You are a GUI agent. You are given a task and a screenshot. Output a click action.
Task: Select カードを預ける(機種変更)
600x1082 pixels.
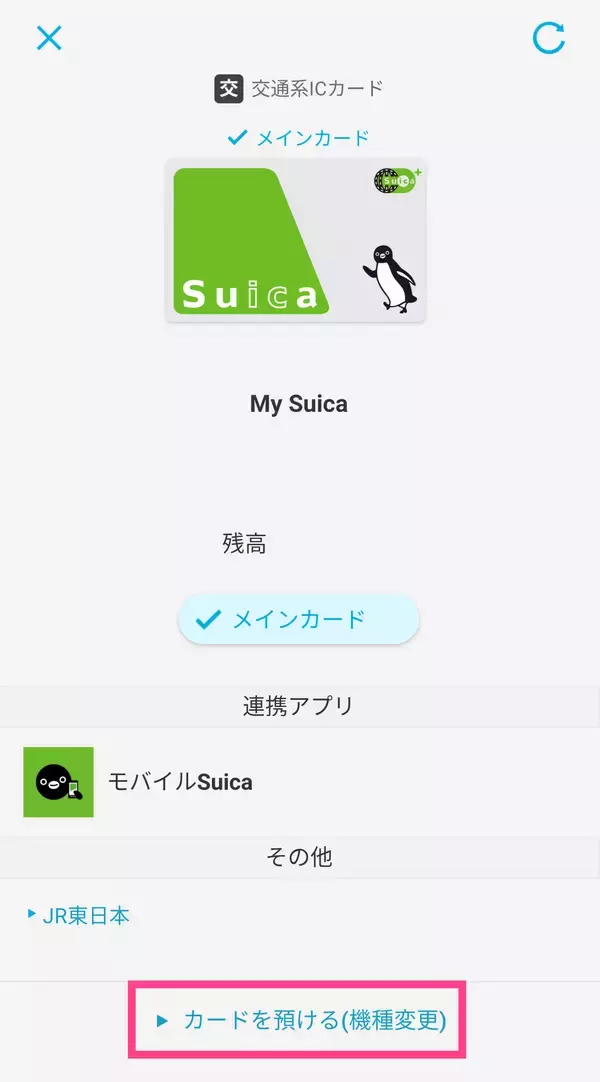(300, 1021)
